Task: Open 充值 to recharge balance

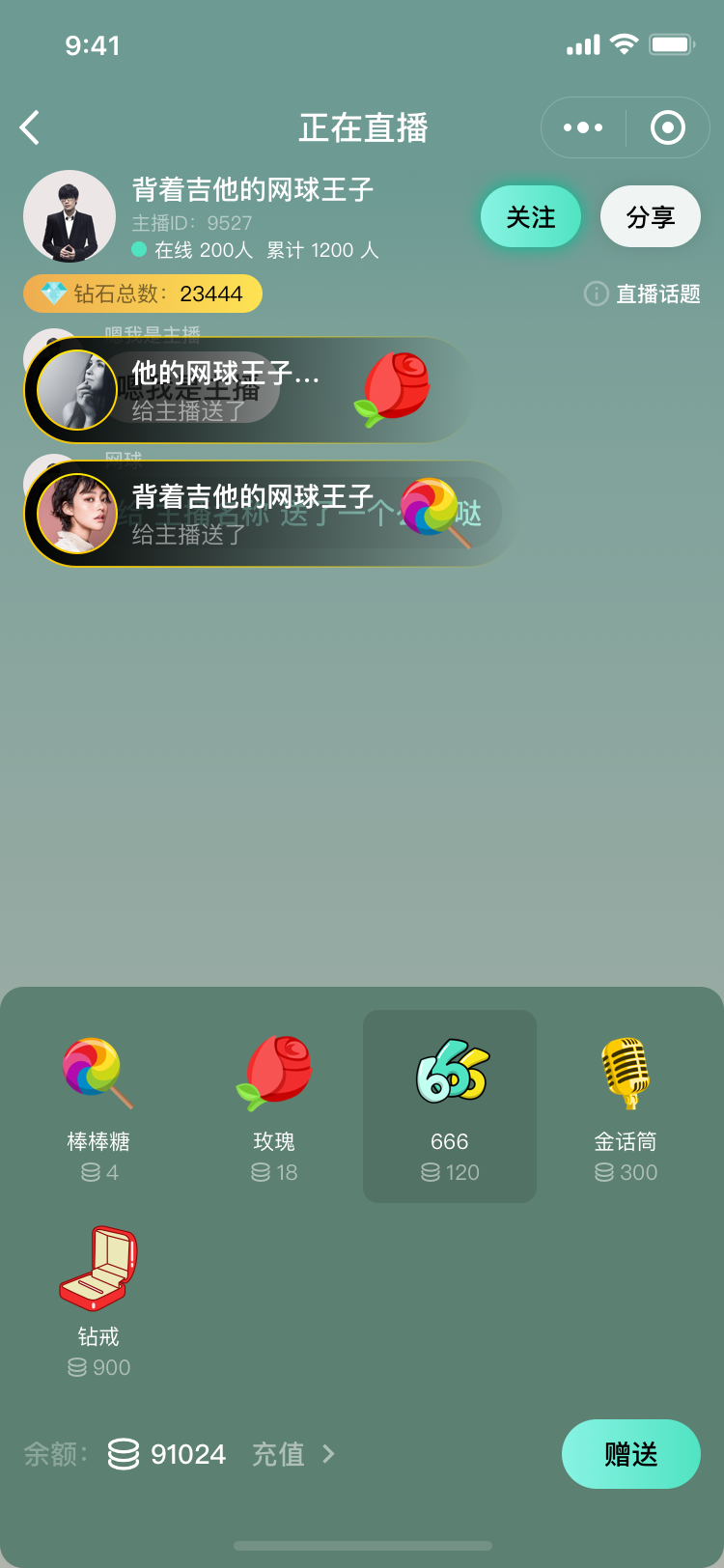Action: click(292, 1454)
